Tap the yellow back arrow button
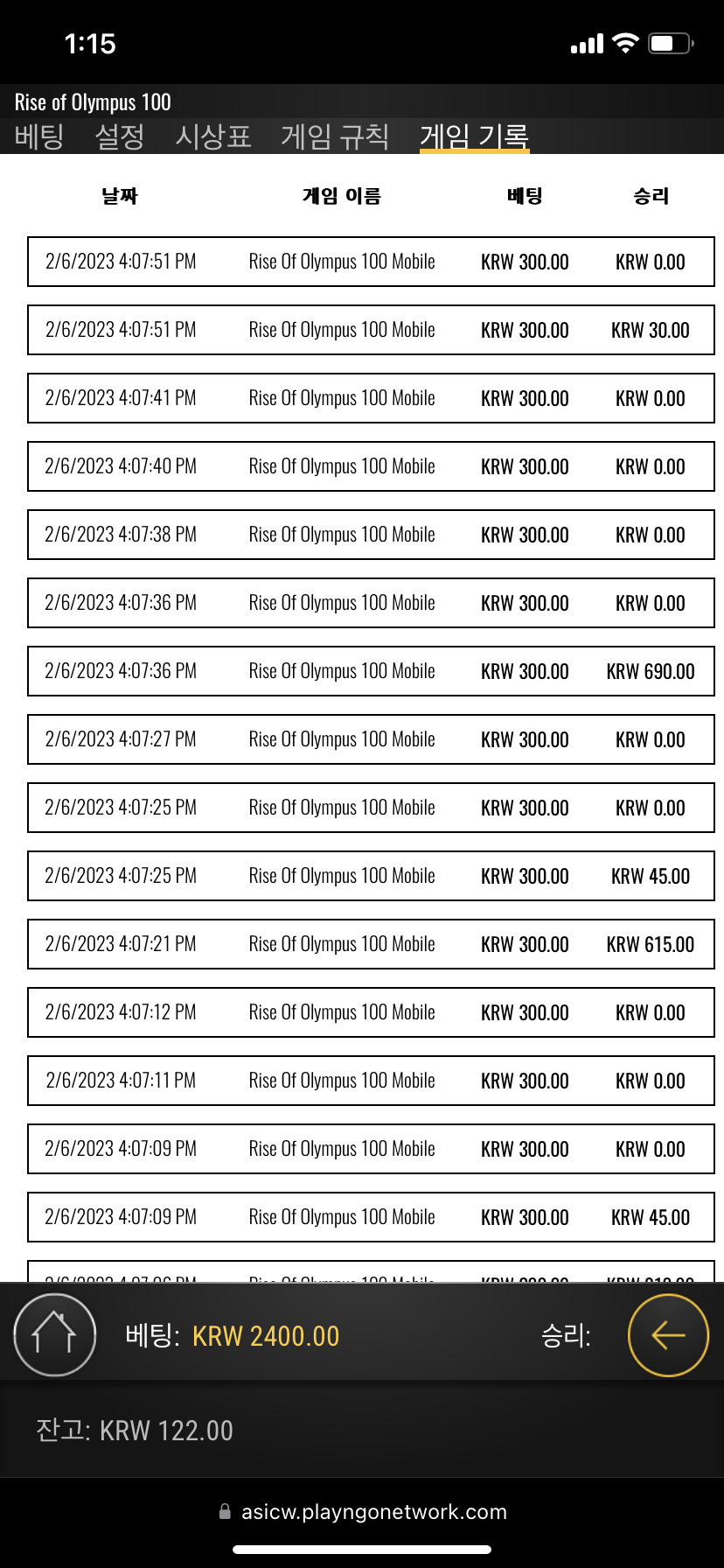Image resolution: width=724 pixels, height=1568 pixels. point(668,1335)
